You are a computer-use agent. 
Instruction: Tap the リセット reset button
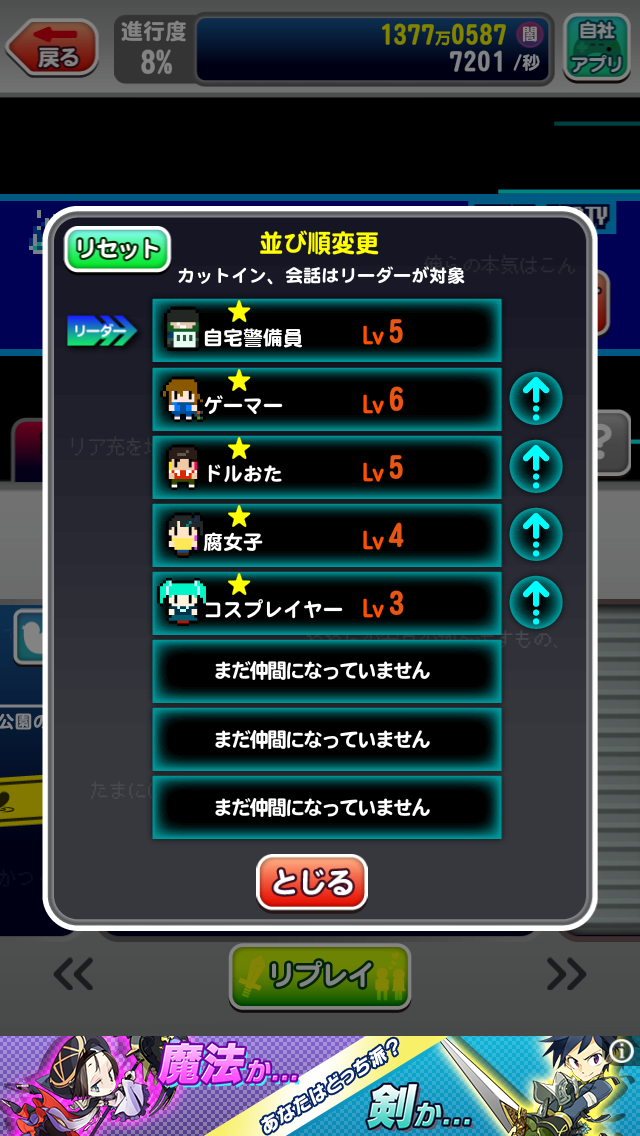tap(117, 249)
